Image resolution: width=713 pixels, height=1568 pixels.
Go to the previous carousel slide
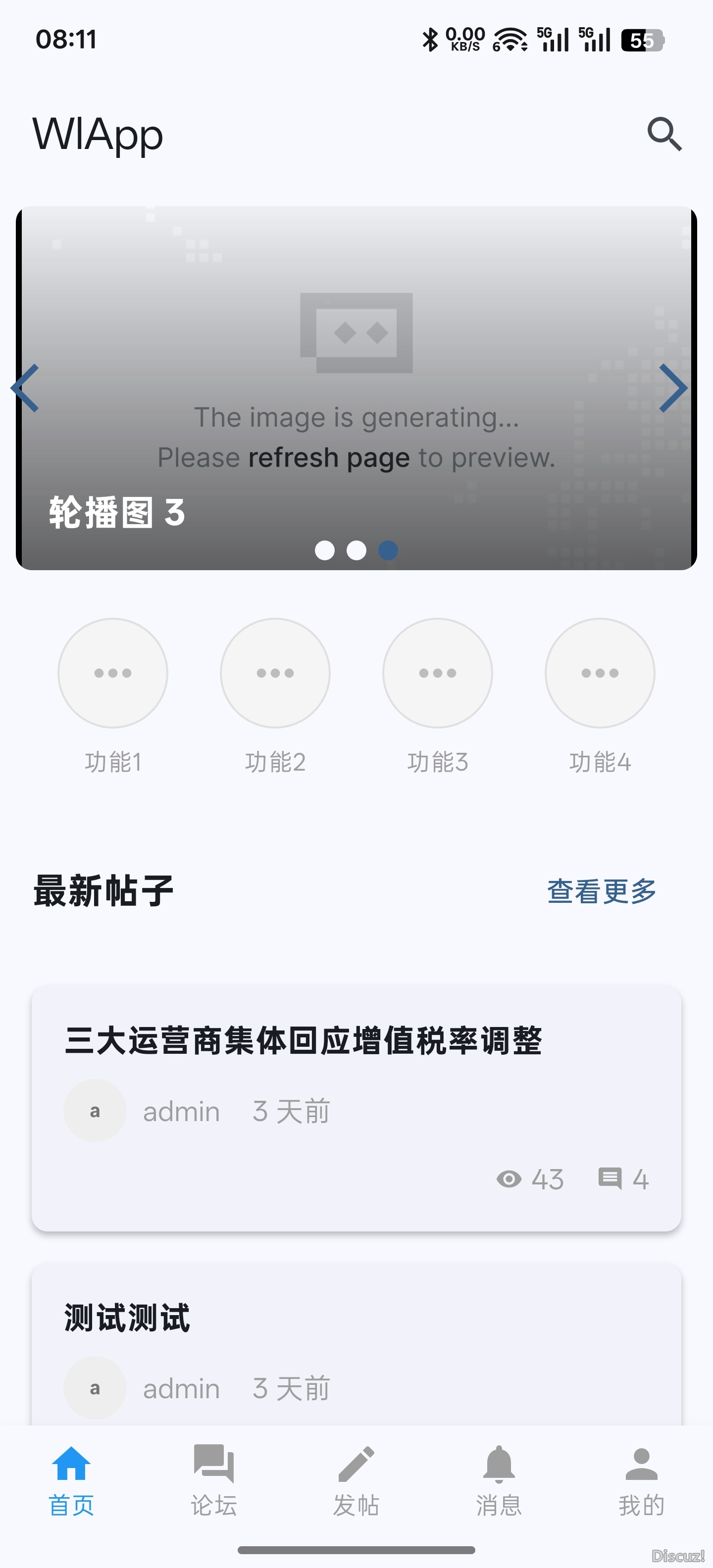tap(26, 389)
